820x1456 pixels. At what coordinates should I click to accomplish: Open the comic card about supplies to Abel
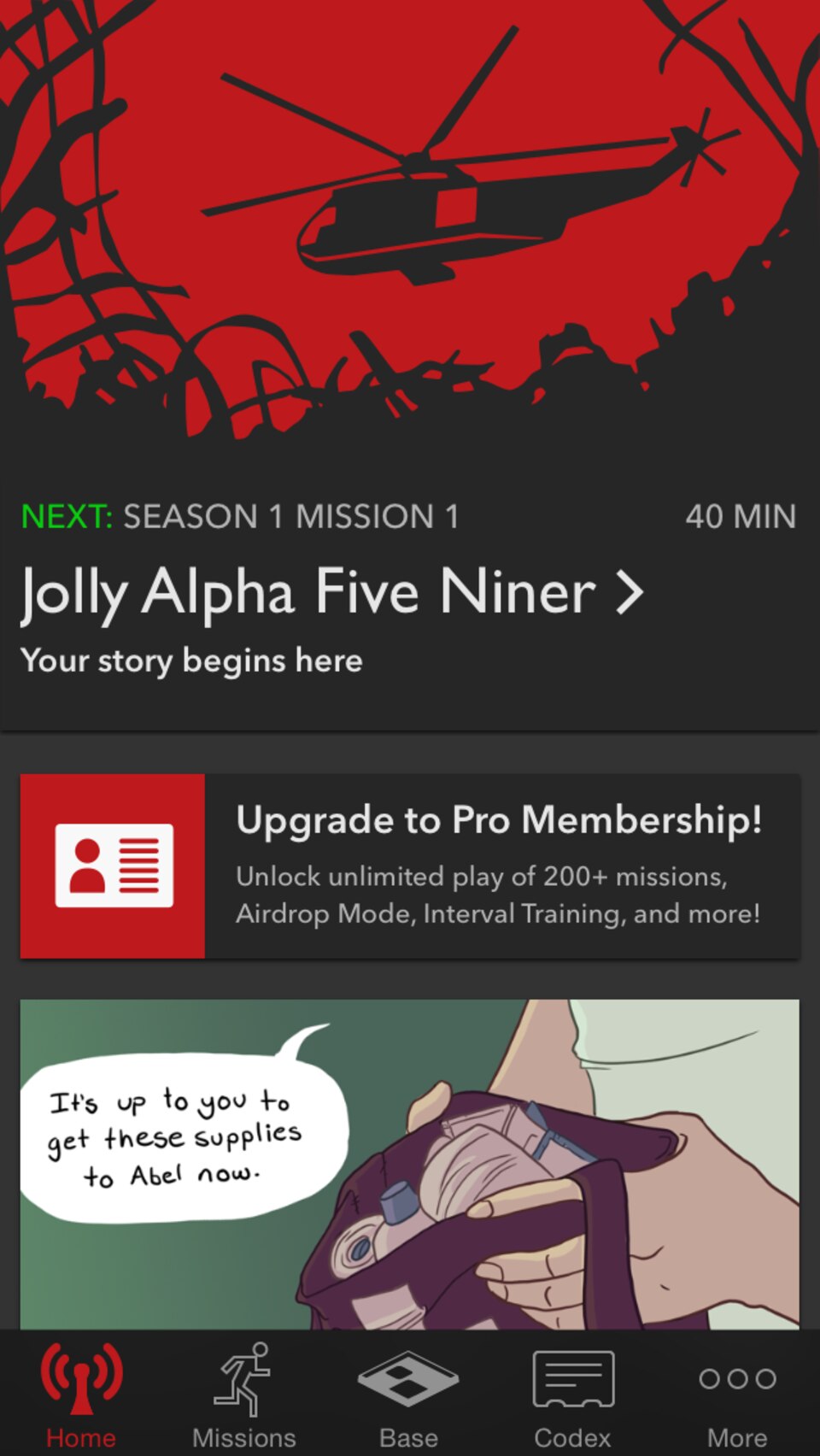pos(410,1164)
